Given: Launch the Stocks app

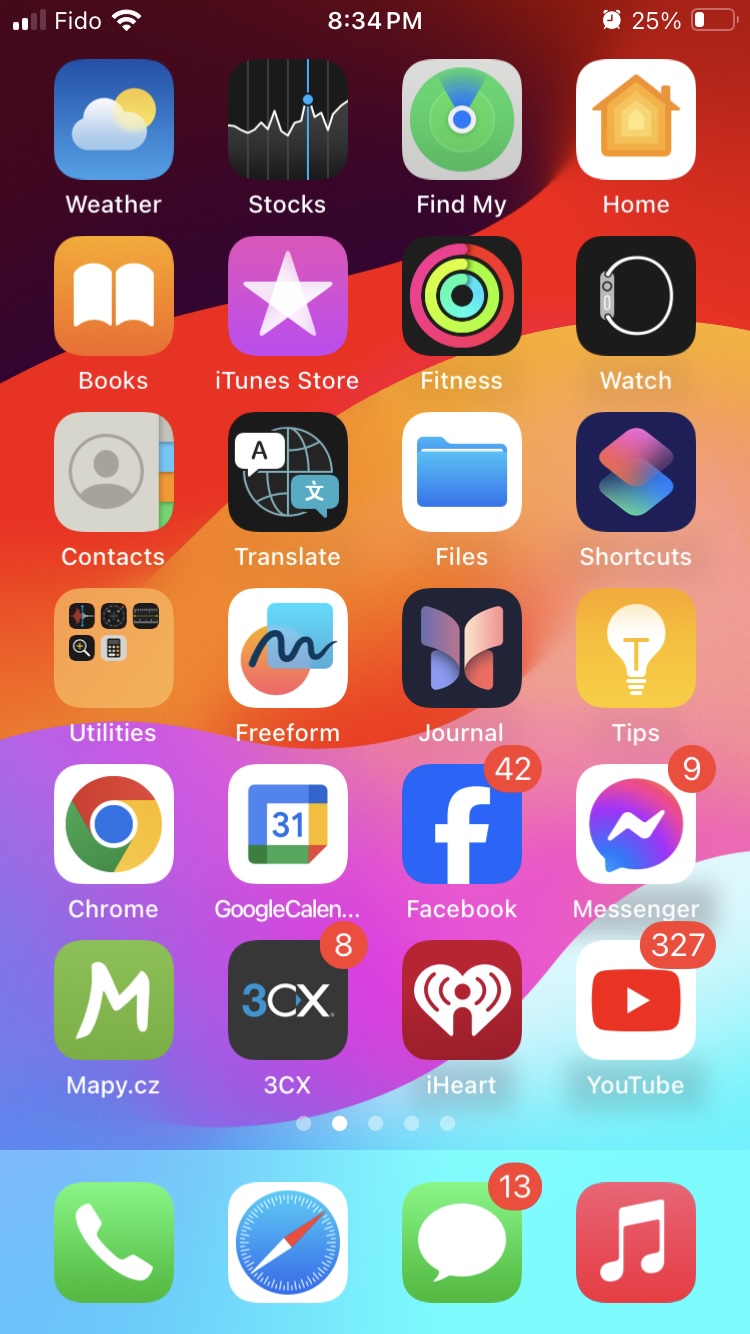Looking at the screenshot, I should click(x=287, y=120).
